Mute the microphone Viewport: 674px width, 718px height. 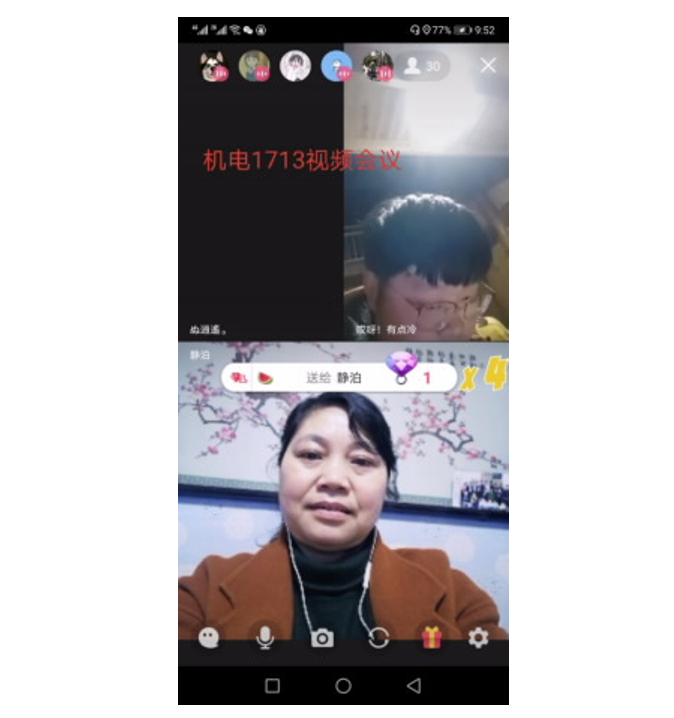[265, 638]
